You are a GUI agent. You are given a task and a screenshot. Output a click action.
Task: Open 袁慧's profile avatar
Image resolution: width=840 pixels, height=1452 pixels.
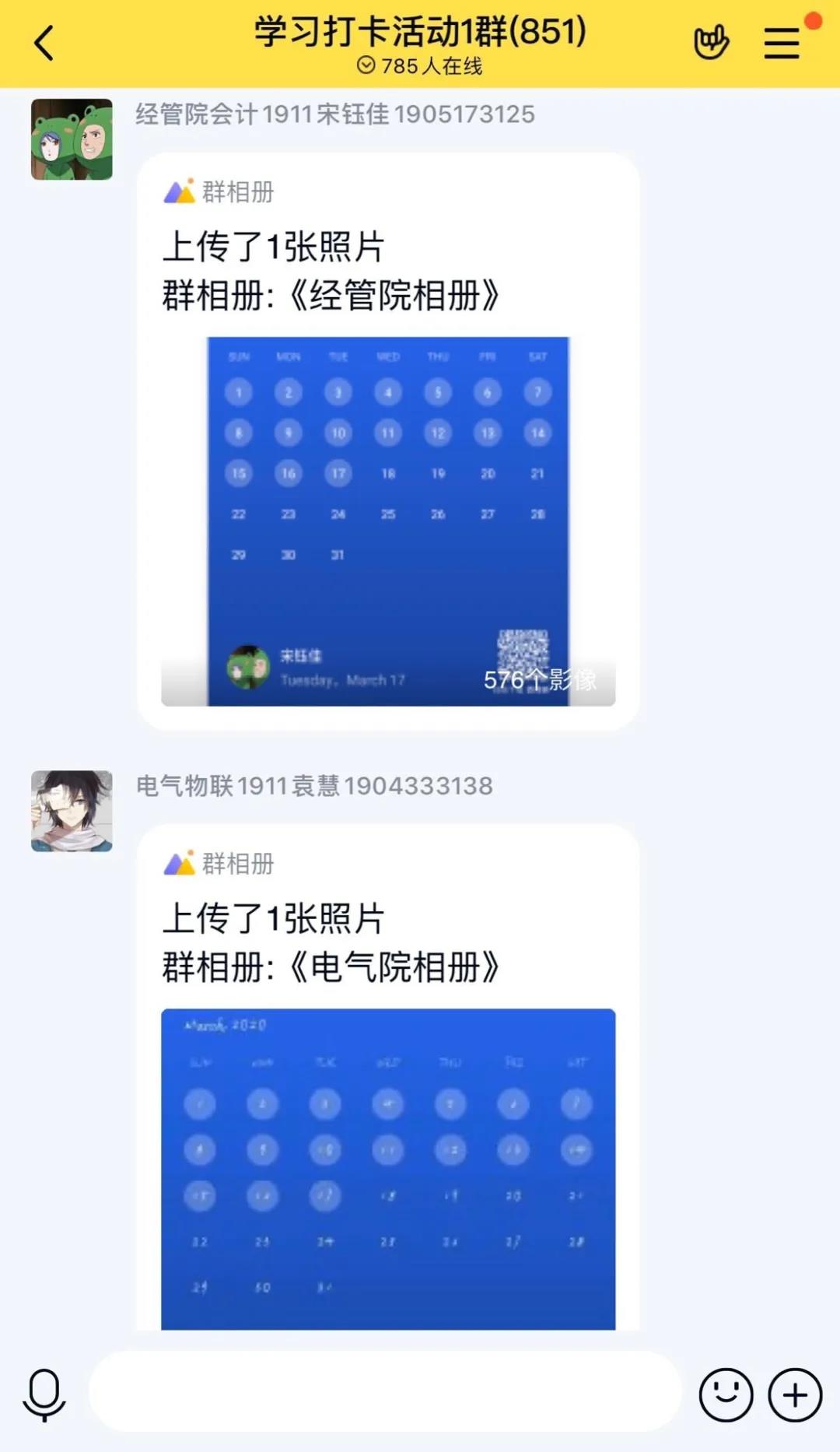click(72, 811)
